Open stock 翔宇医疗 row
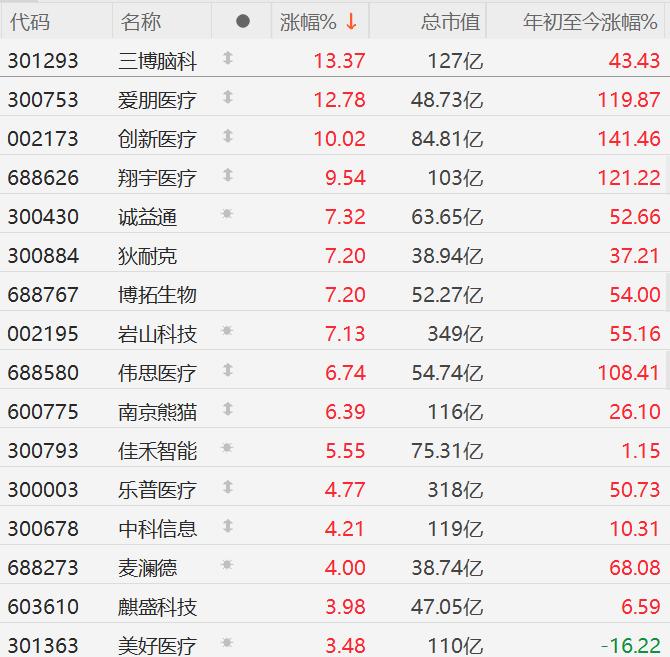Viewport: 670px width, 657px height. [157, 178]
